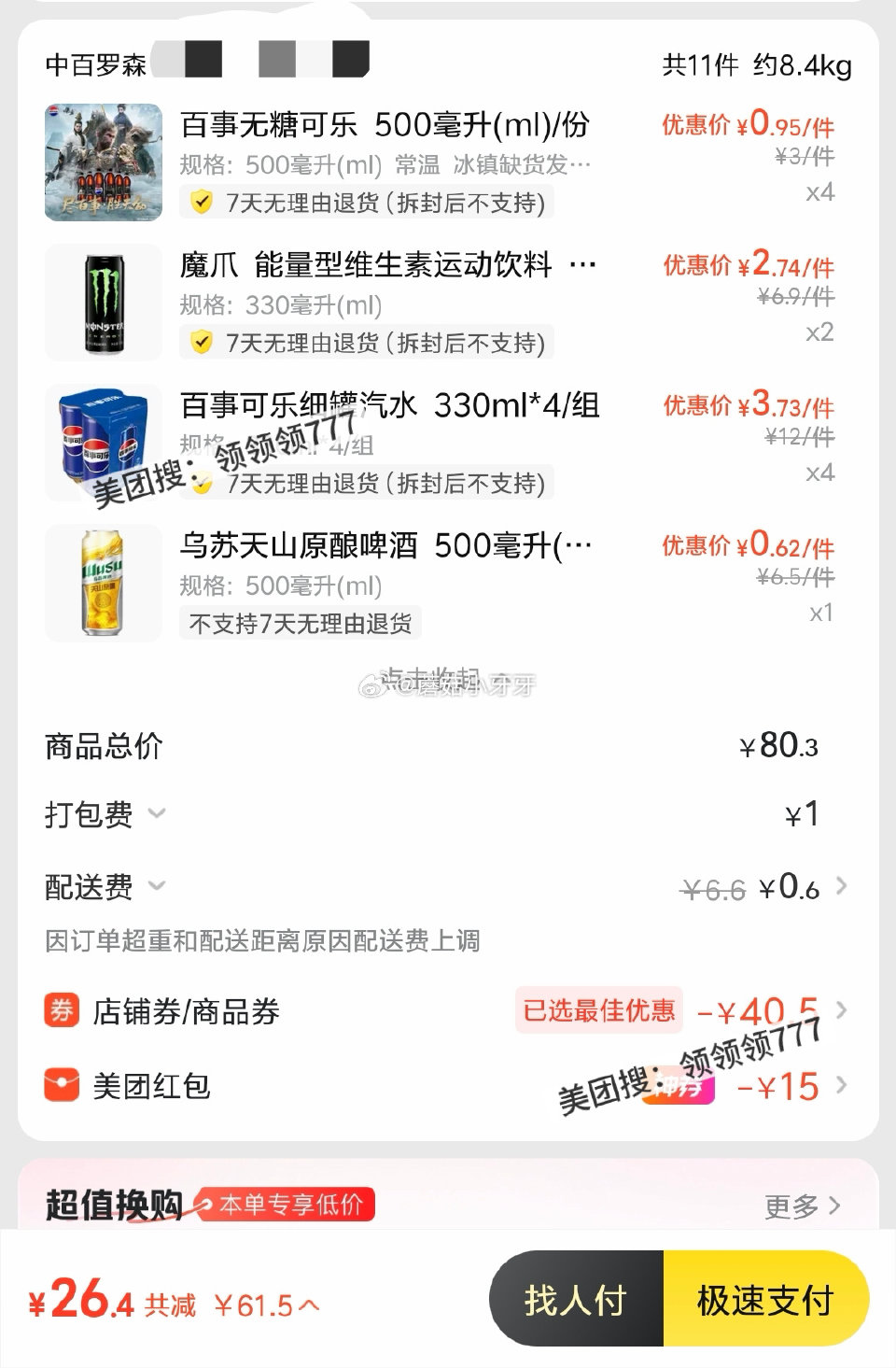Click the ticket icon beside 店铺券/商品券

(x=60, y=1010)
